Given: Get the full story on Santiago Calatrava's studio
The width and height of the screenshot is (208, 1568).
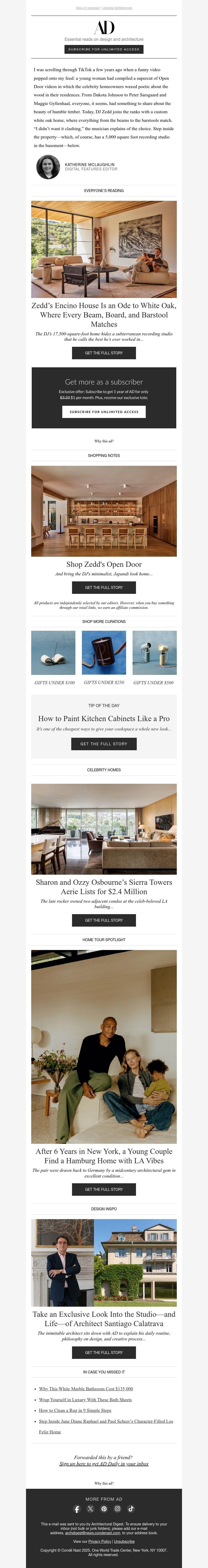Looking at the screenshot, I should point(104,1353).
